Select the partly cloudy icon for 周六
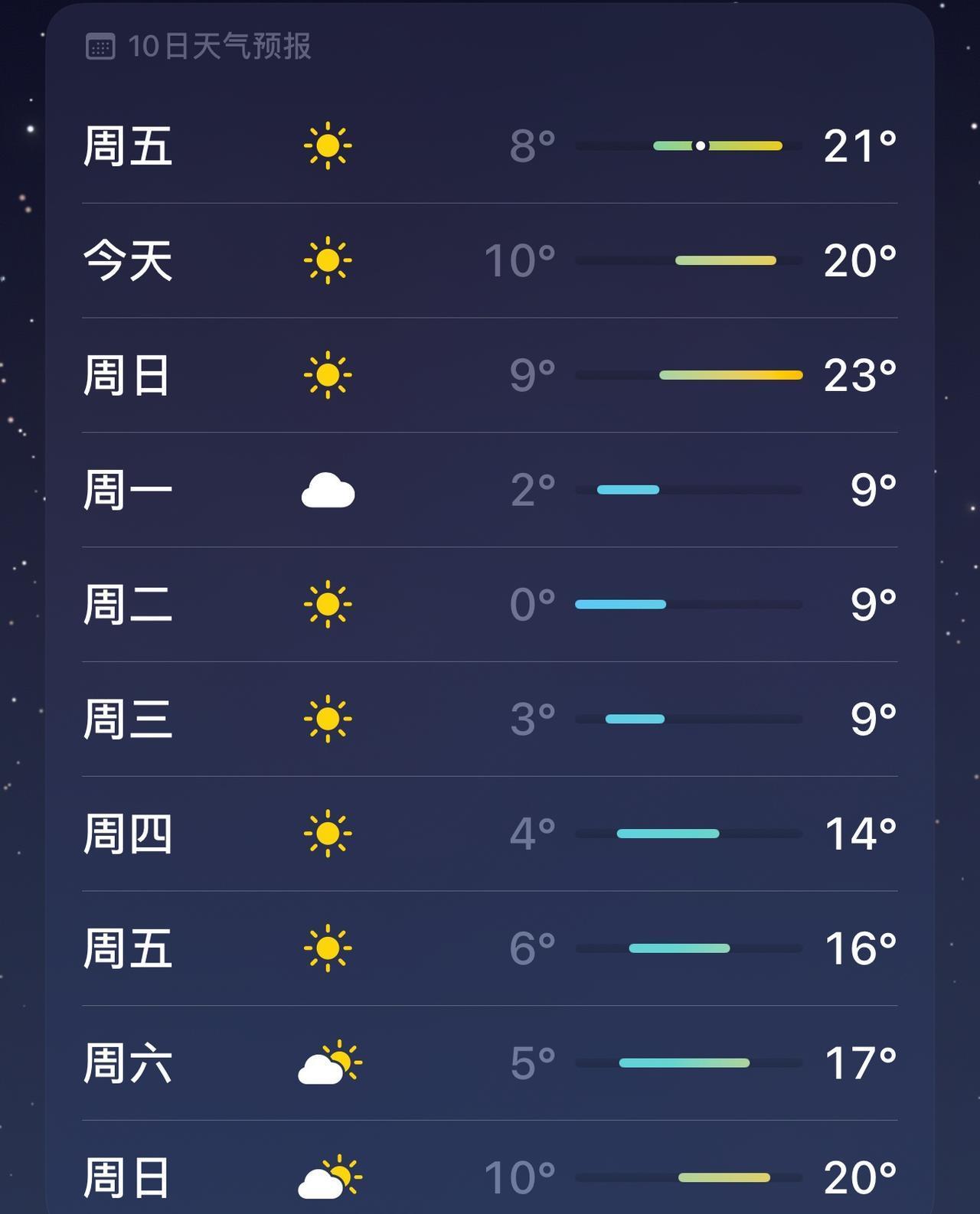 coord(329,1064)
